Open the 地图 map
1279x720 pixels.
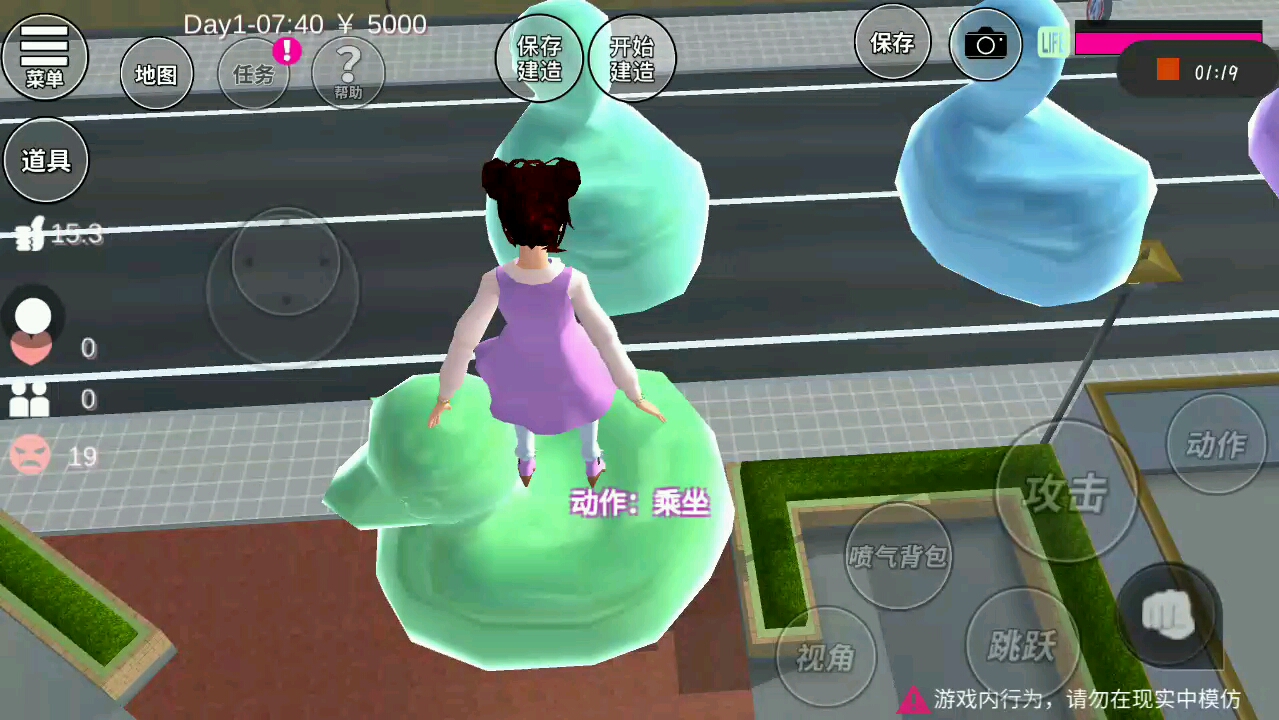(156, 73)
